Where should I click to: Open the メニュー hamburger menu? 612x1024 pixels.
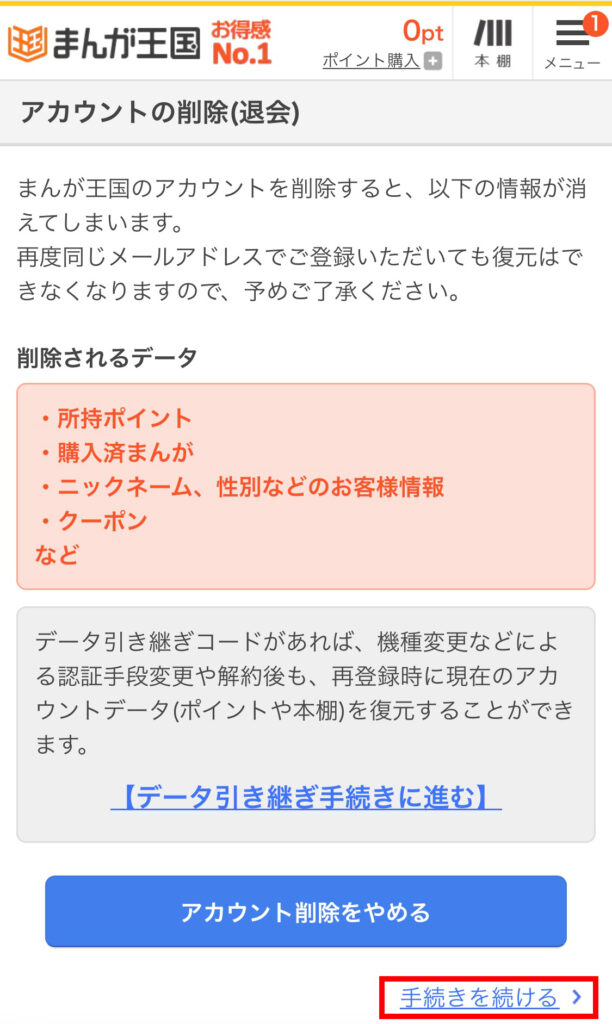(572, 44)
